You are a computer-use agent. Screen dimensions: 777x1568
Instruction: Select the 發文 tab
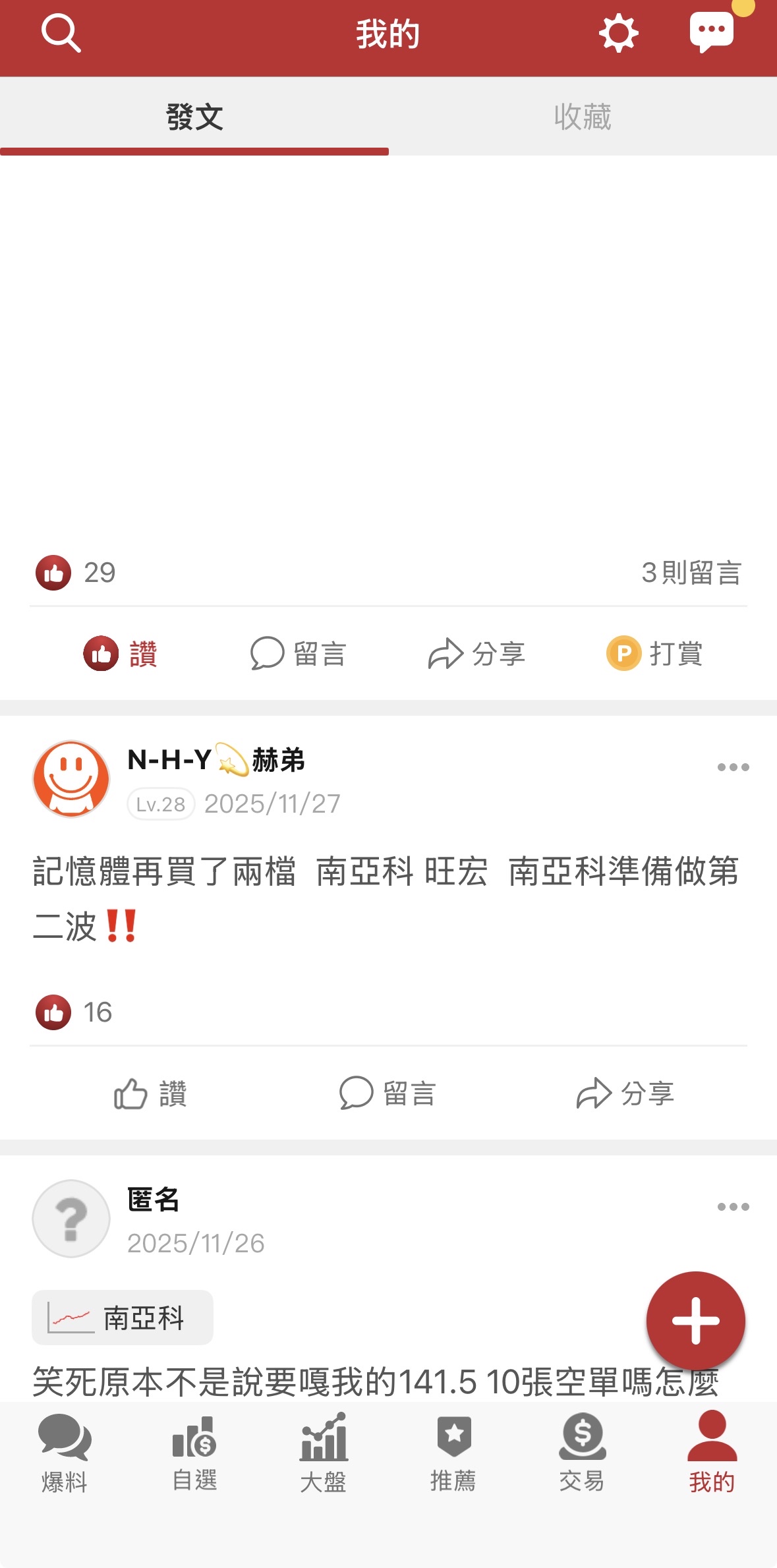pyautogui.click(x=194, y=117)
